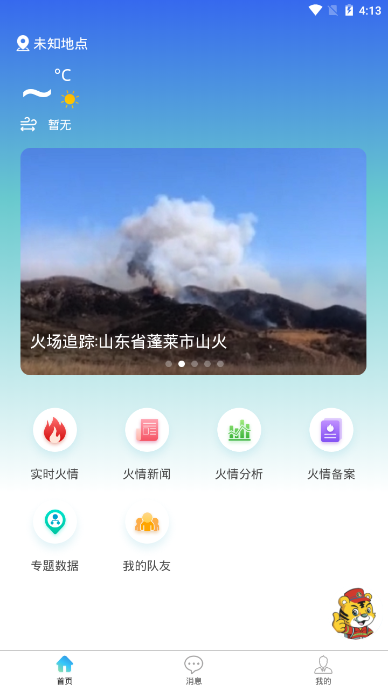Viewport: 388px width, 691px height.
Task: Open the 山东省蓬莱市山火 banner
Action: tap(193, 261)
